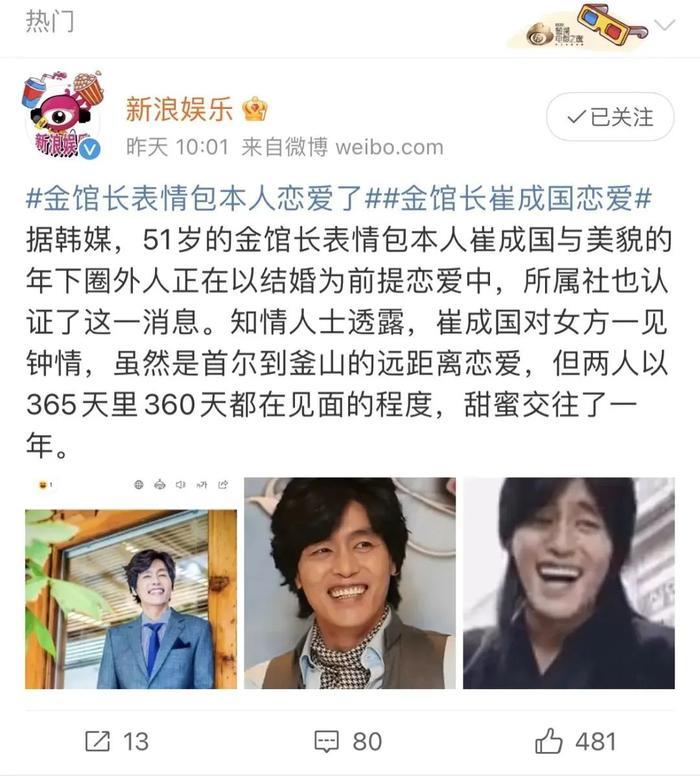Expand the post options chevron

(x=664, y=24)
